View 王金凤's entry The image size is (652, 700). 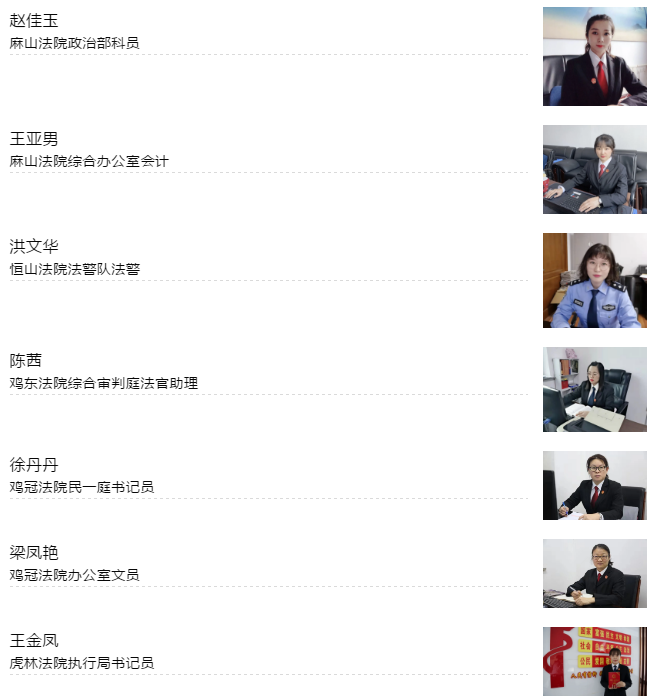click(x=34, y=641)
